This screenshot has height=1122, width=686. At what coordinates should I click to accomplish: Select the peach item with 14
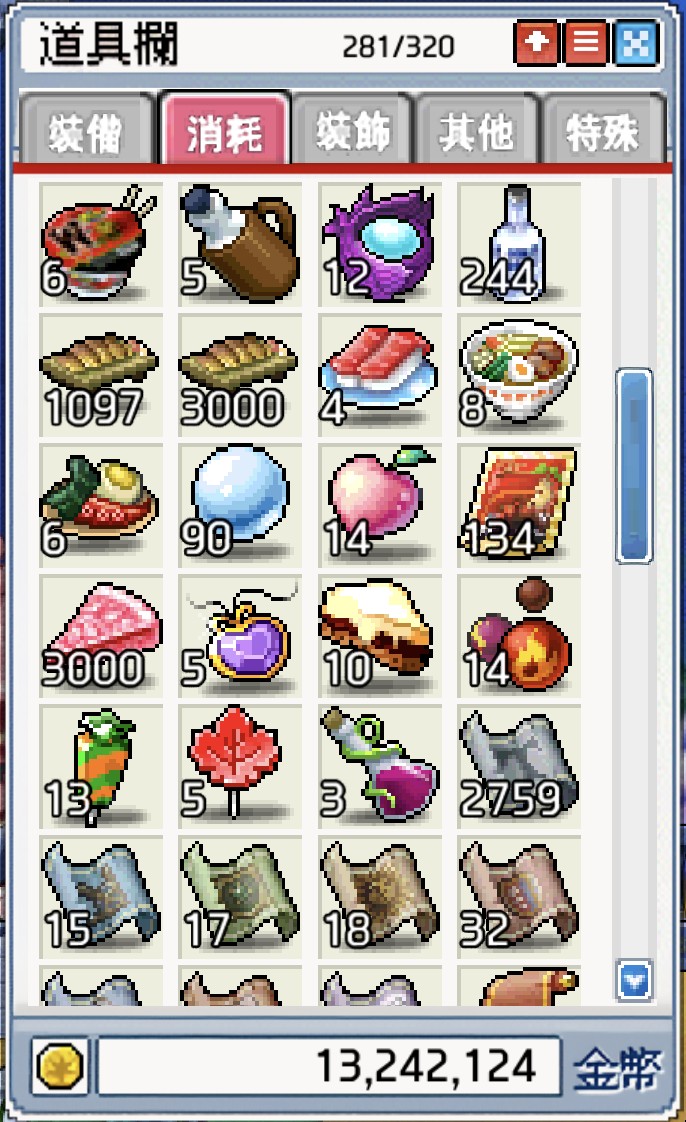(x=379, y=506)
